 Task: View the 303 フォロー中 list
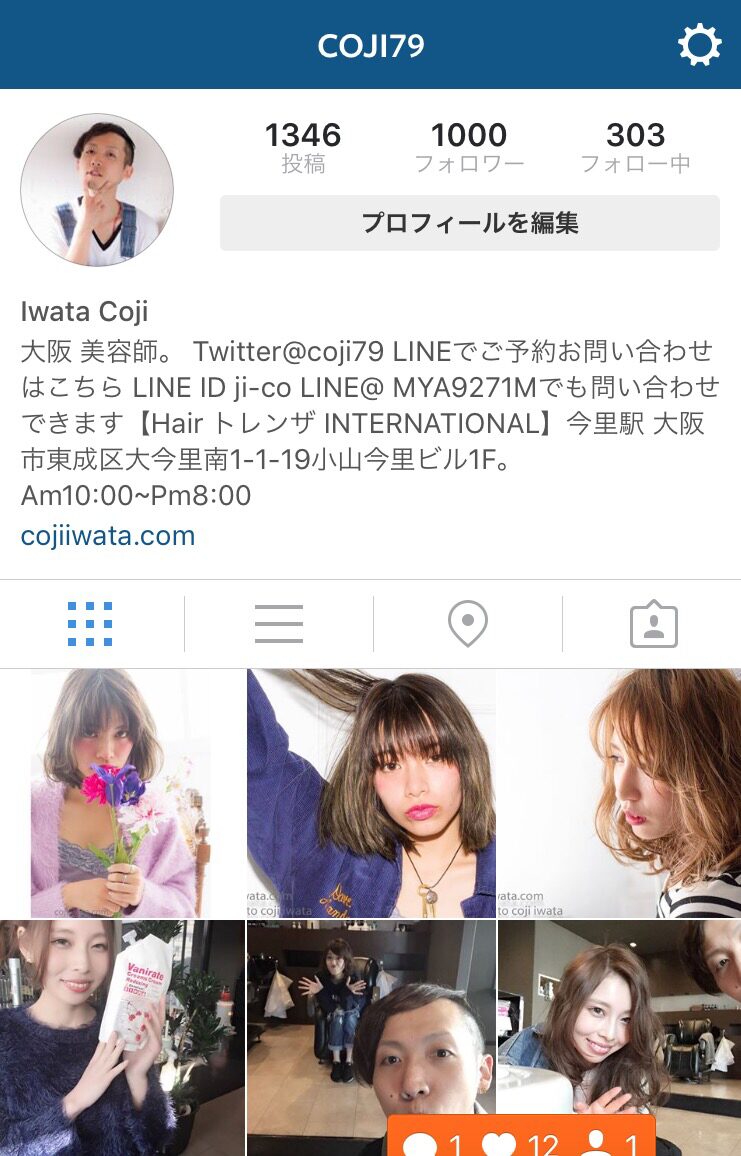coord(635,146)
